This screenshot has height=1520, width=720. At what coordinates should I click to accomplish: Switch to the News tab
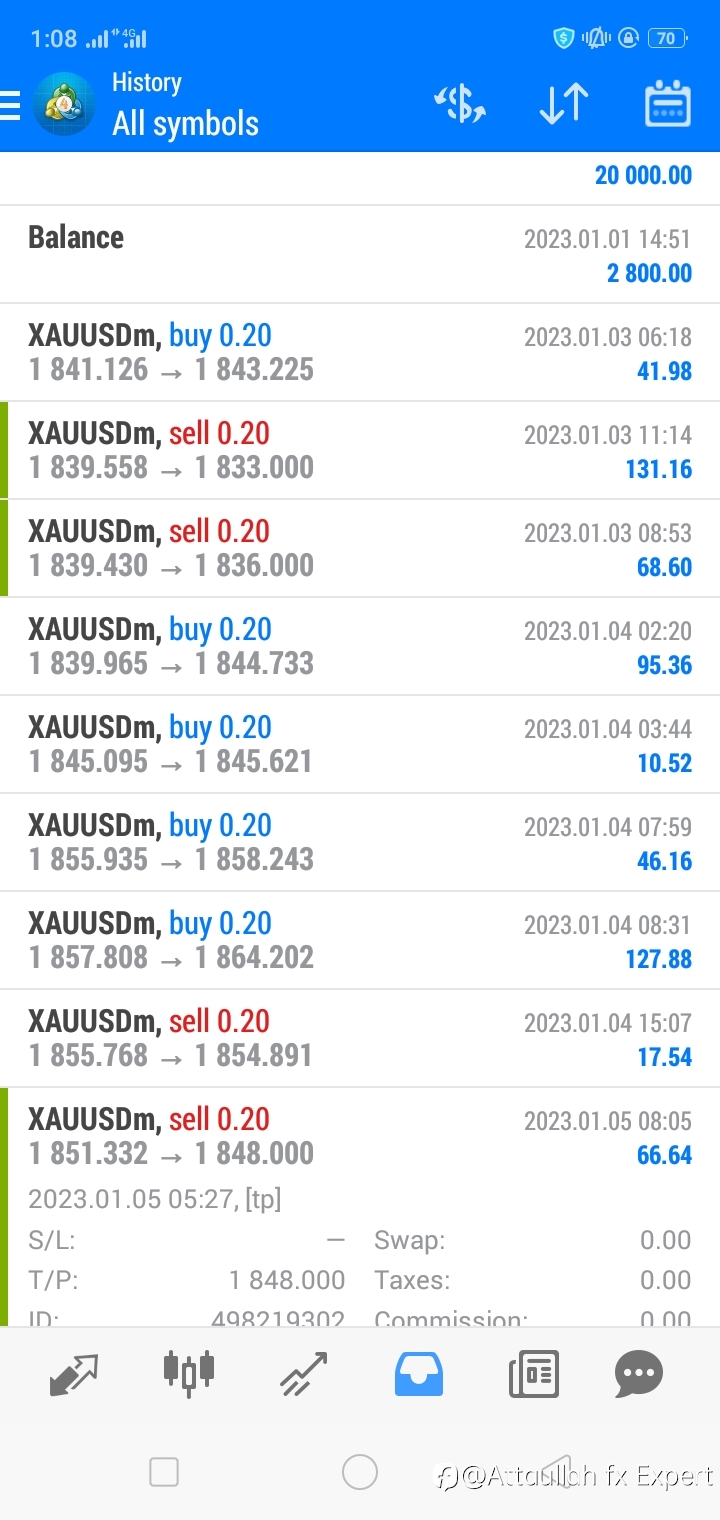533,1375
